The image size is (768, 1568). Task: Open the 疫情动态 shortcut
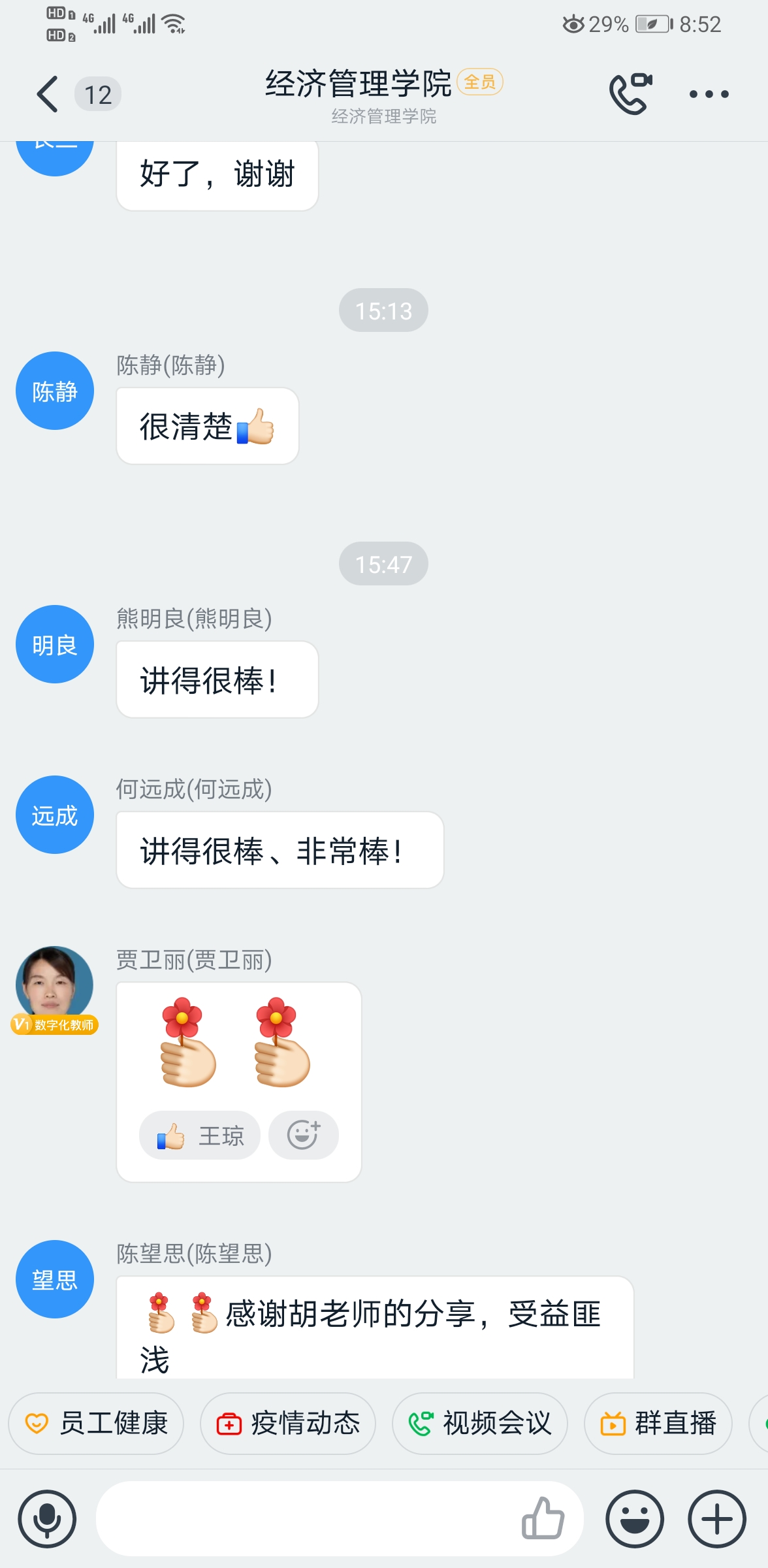[288, 1423]
